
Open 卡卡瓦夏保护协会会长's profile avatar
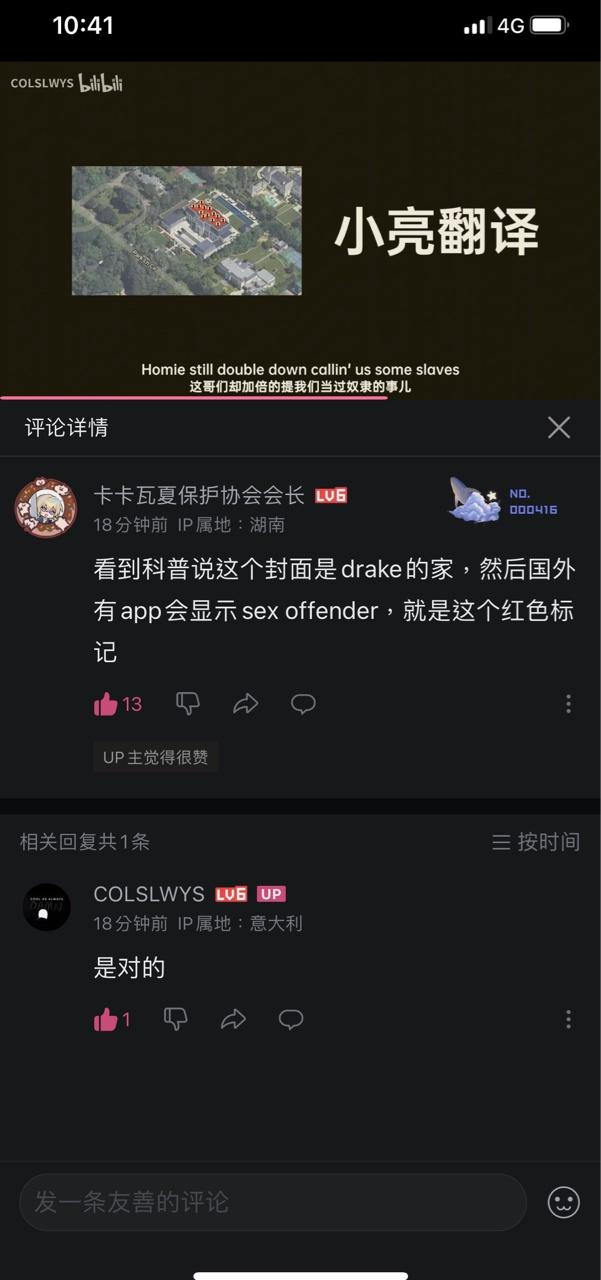tap(46, 507)
